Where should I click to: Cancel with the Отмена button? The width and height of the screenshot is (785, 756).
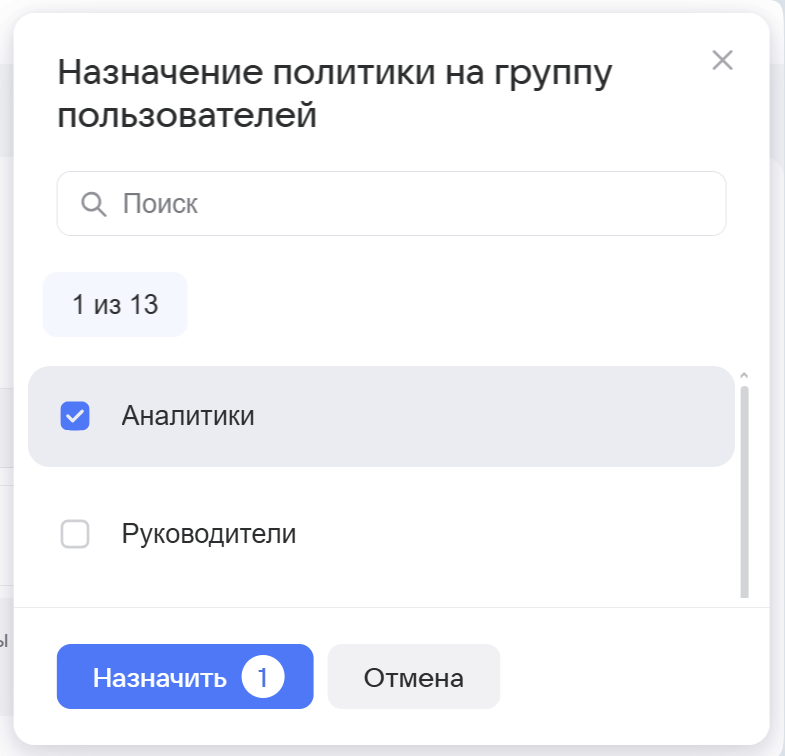(413, 677)
